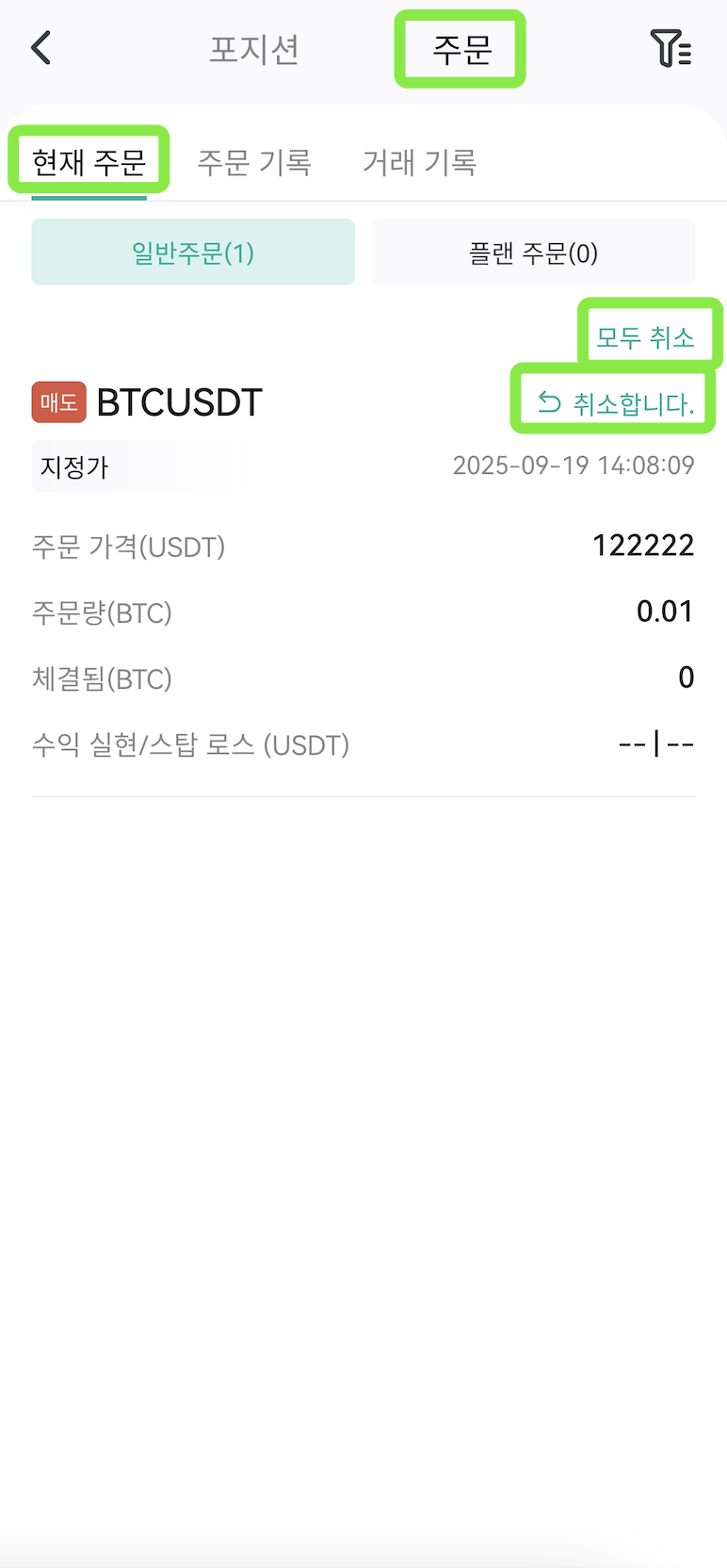Viewport: 727px width, 1568px height.
Task: Toggle the active 현재 주문 view
Action: click(88, 161)
